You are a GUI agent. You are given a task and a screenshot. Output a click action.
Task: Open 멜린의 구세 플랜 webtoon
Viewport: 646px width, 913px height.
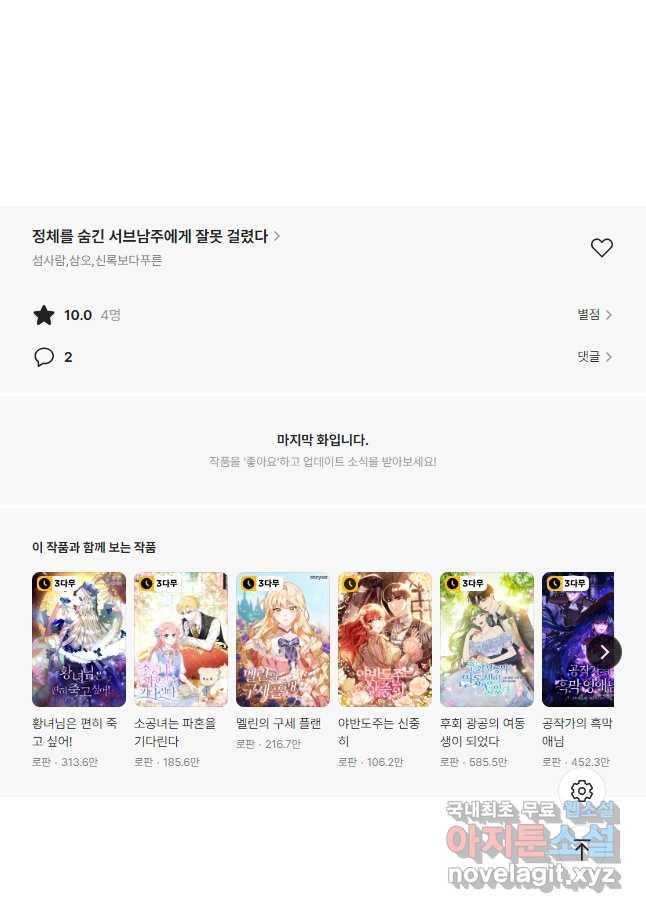tap(283, 640)
